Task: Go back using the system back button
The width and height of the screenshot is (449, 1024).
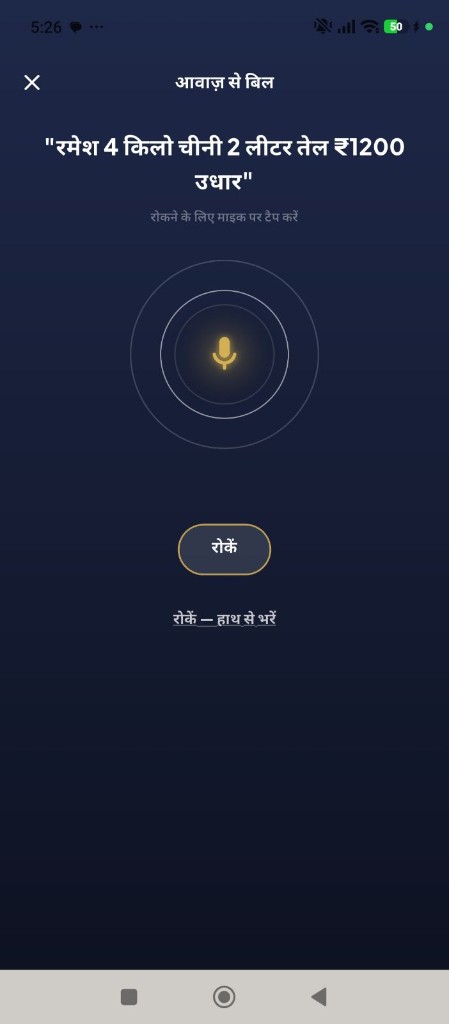Action: [319, 997]
